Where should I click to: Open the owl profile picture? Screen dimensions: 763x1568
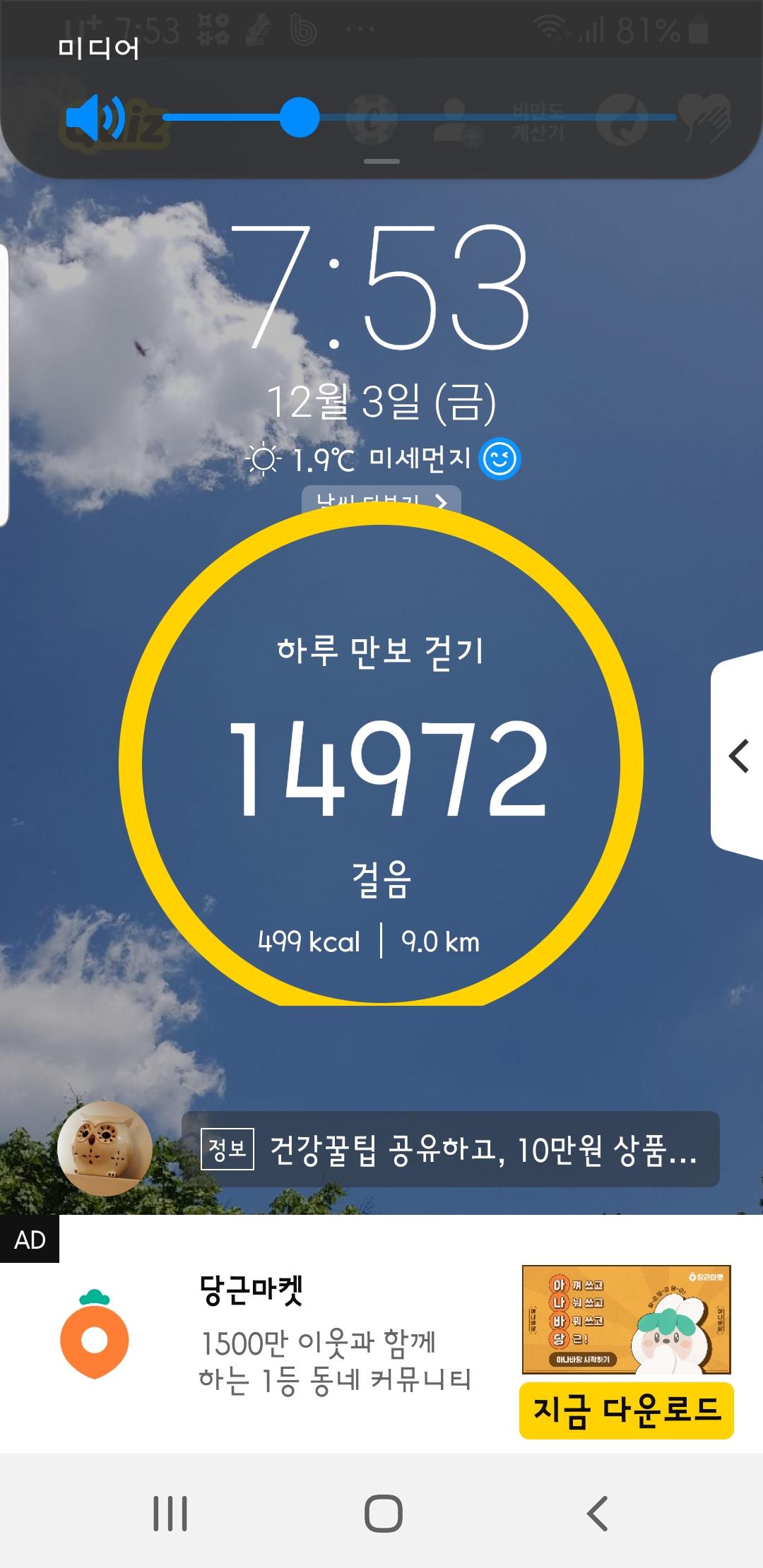click(105, 1148)
